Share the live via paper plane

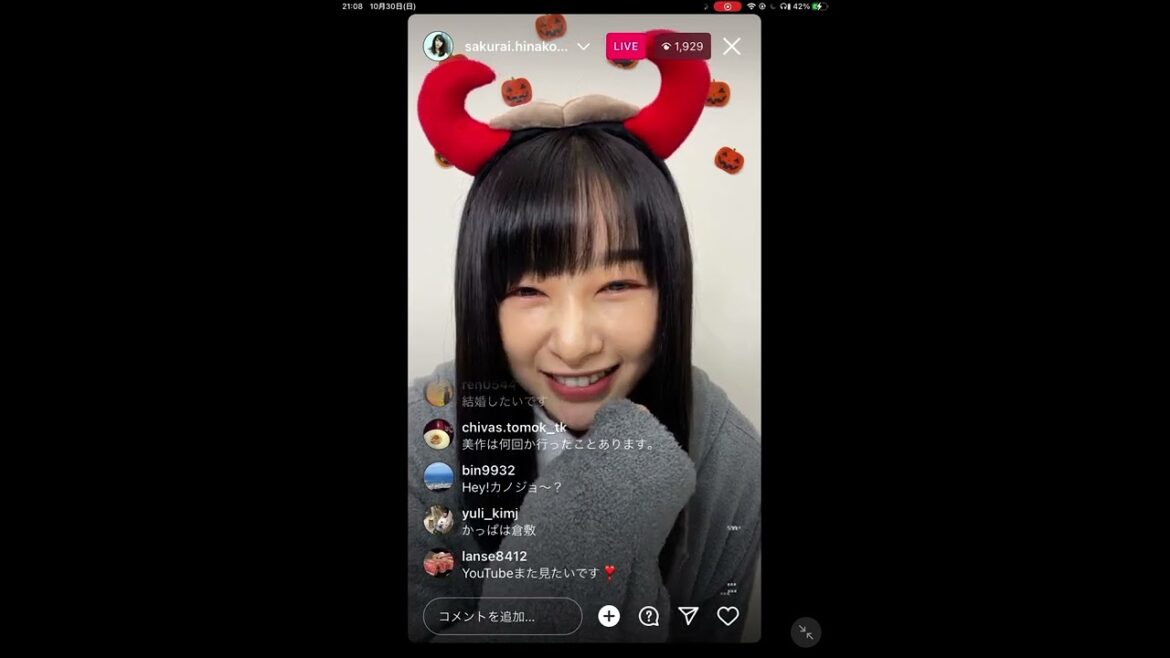point(688,616)
